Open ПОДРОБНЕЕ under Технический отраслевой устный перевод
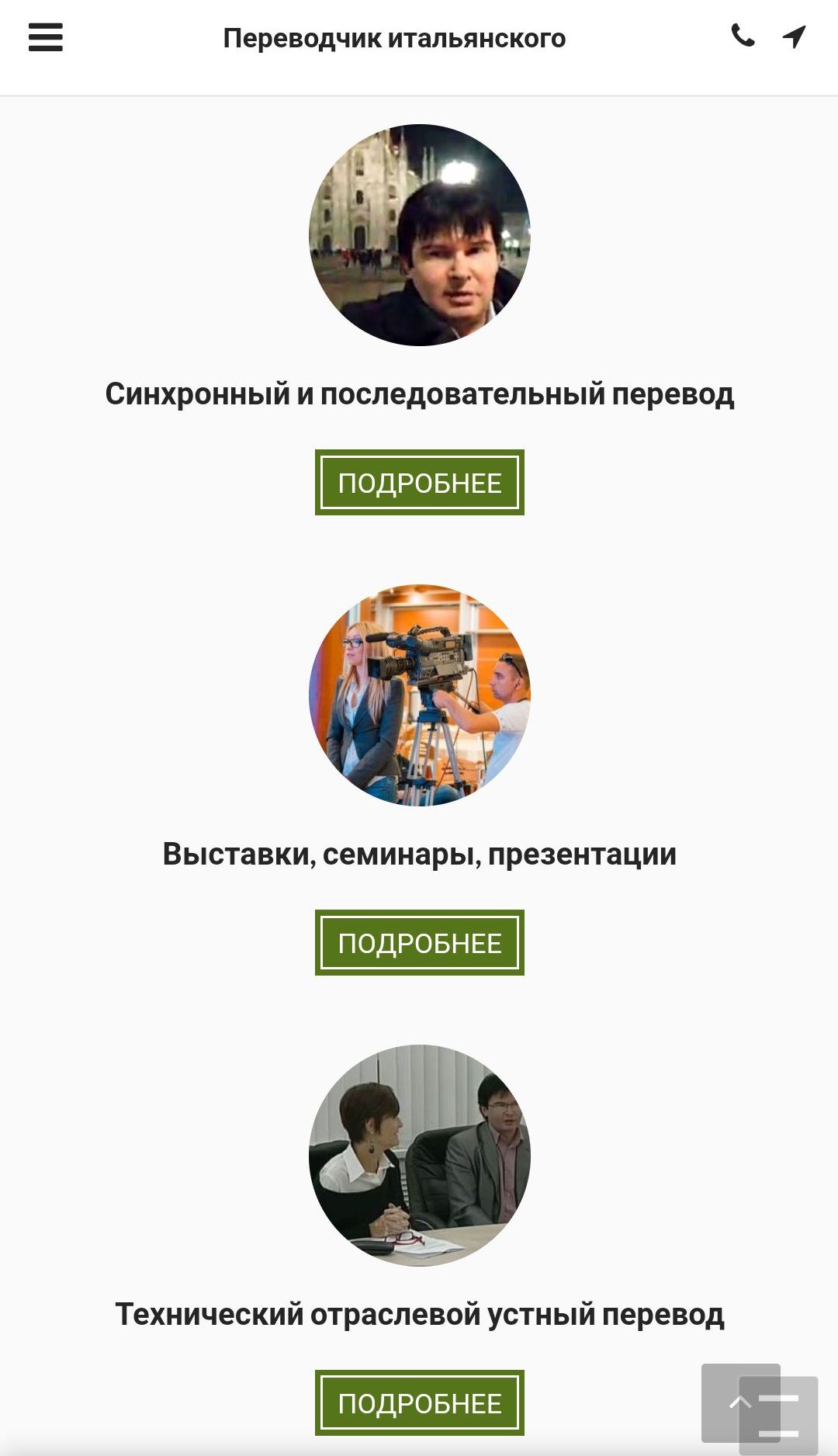 (x=419, y=1403)
